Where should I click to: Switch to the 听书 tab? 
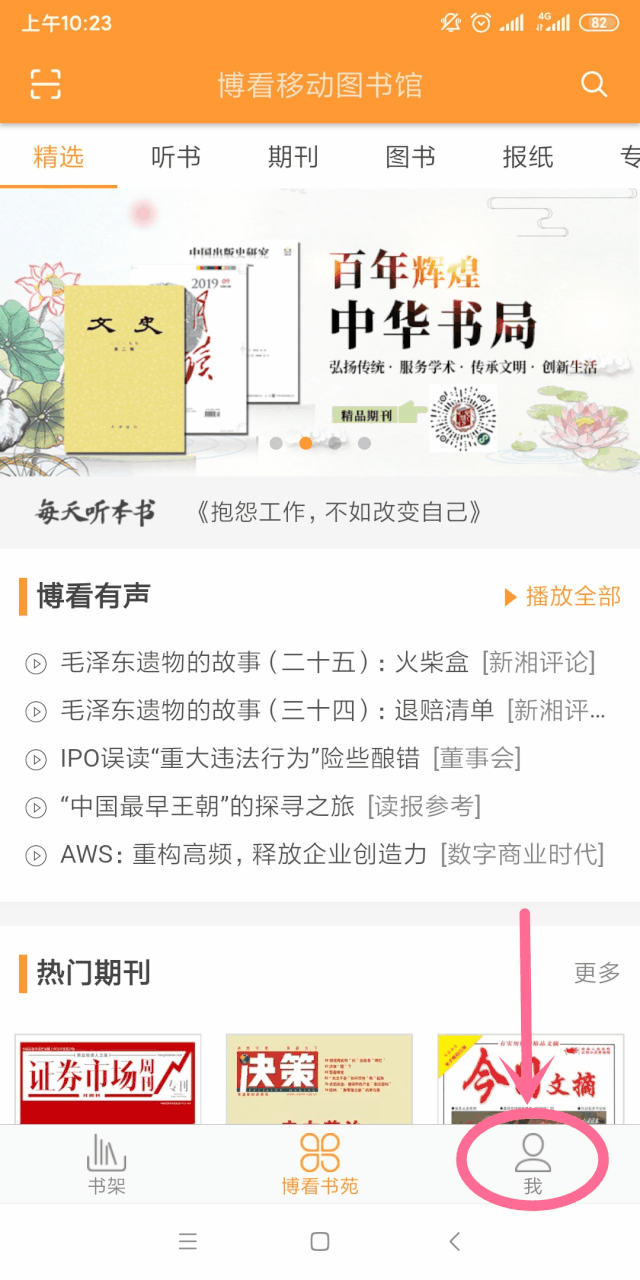click(x=176, y=157)
